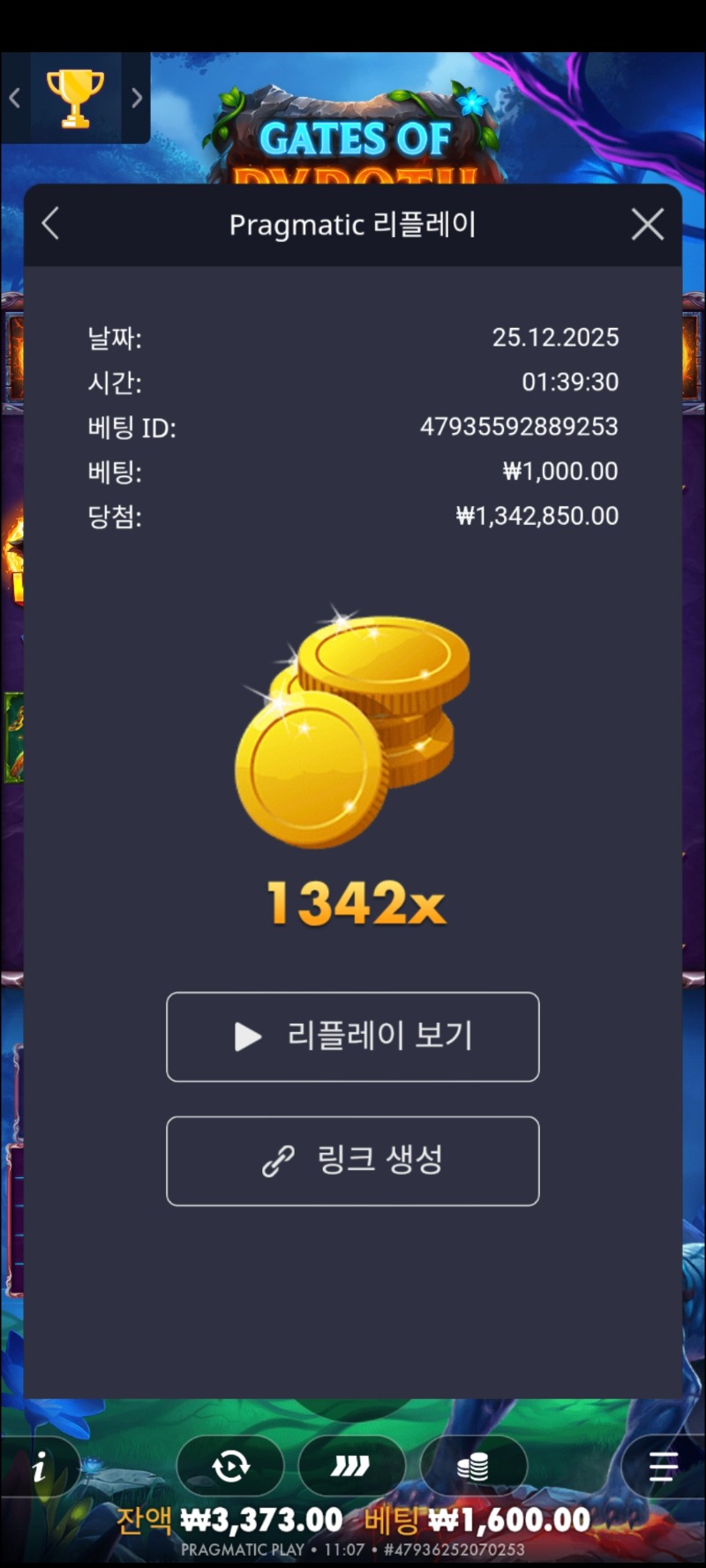Close the Pragmatic replay dialog
Screen dimensions: 706x1568
648,225
